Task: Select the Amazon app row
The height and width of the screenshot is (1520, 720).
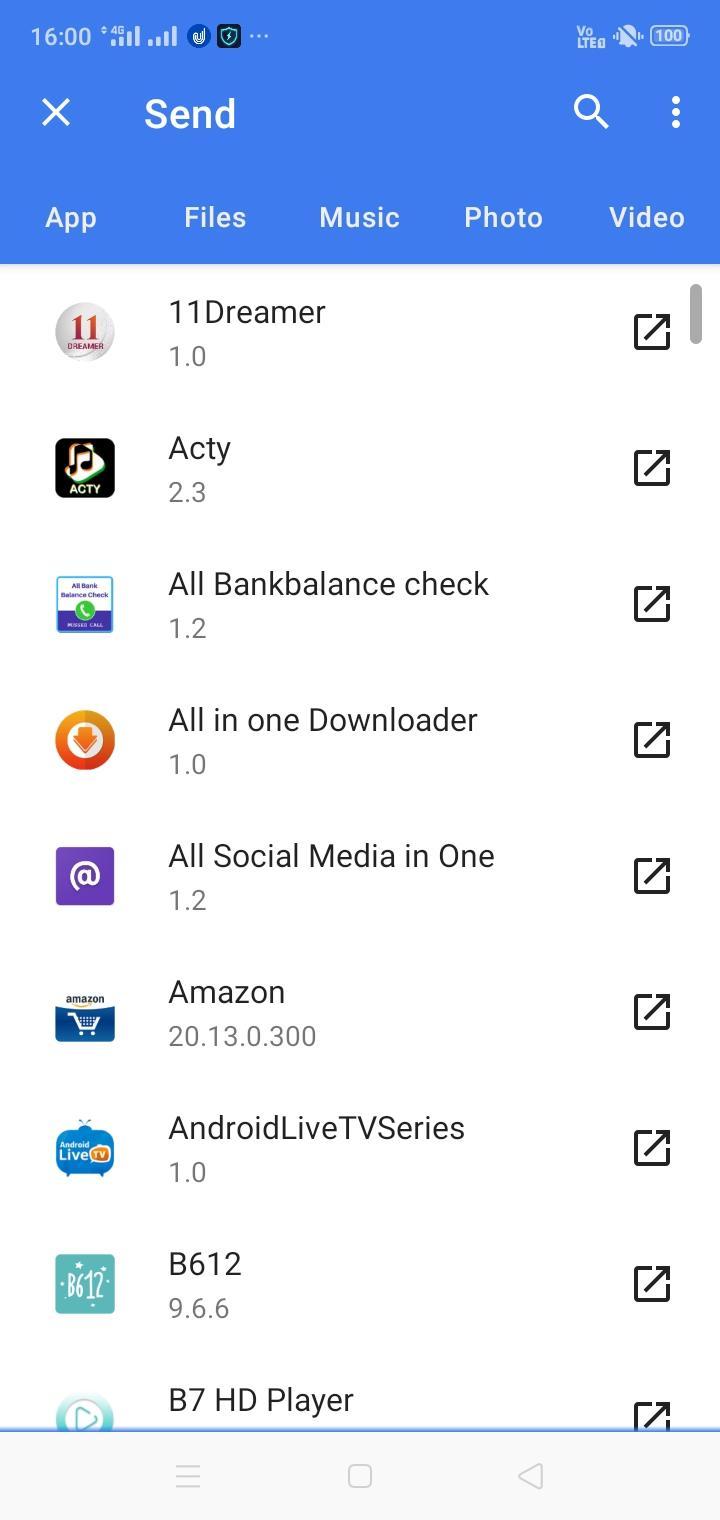Action: click(x=360, y=1012)
